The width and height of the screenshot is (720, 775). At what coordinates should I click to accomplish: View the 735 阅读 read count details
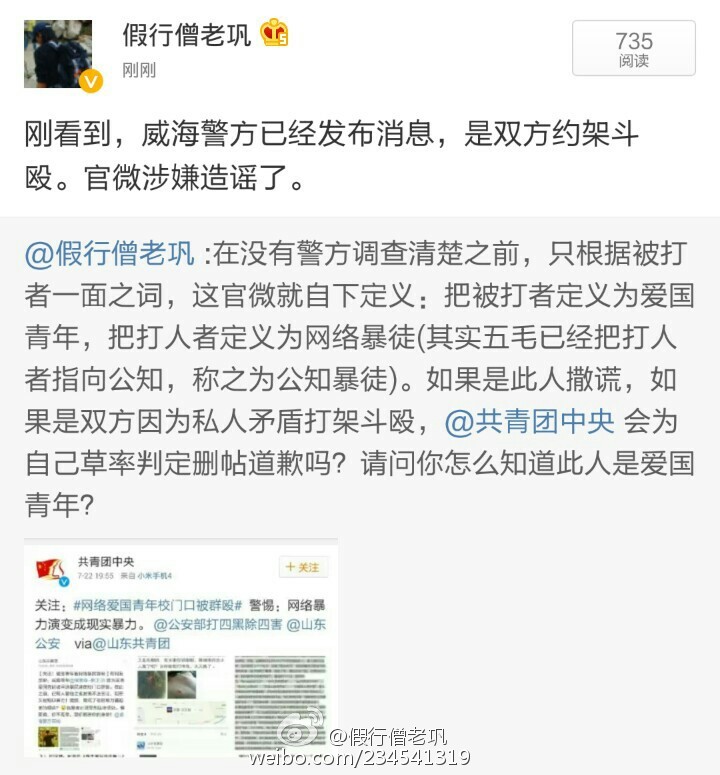pos(633,48)
